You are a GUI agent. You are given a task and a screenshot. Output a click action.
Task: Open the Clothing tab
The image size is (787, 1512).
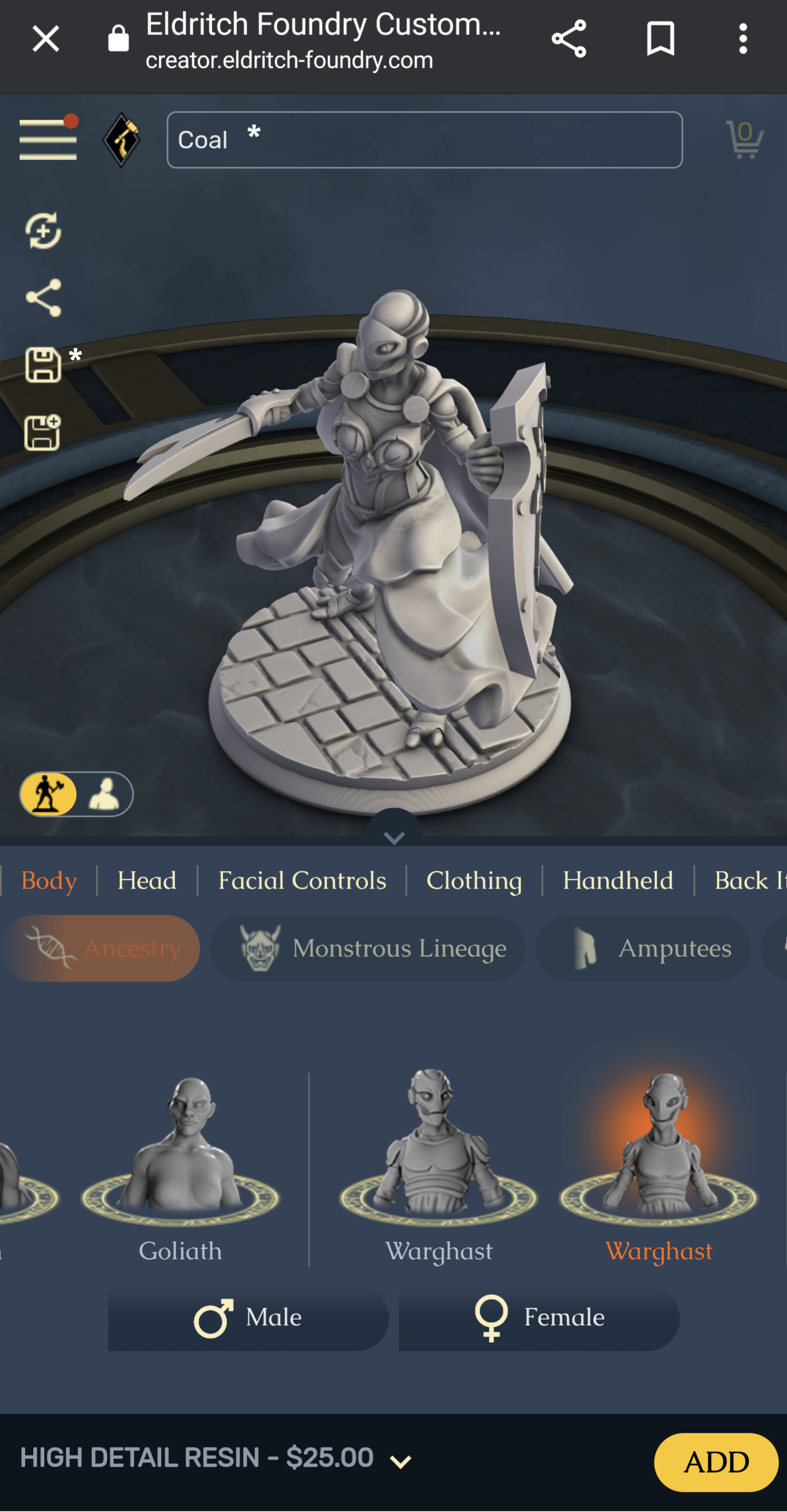coord(474,880)
